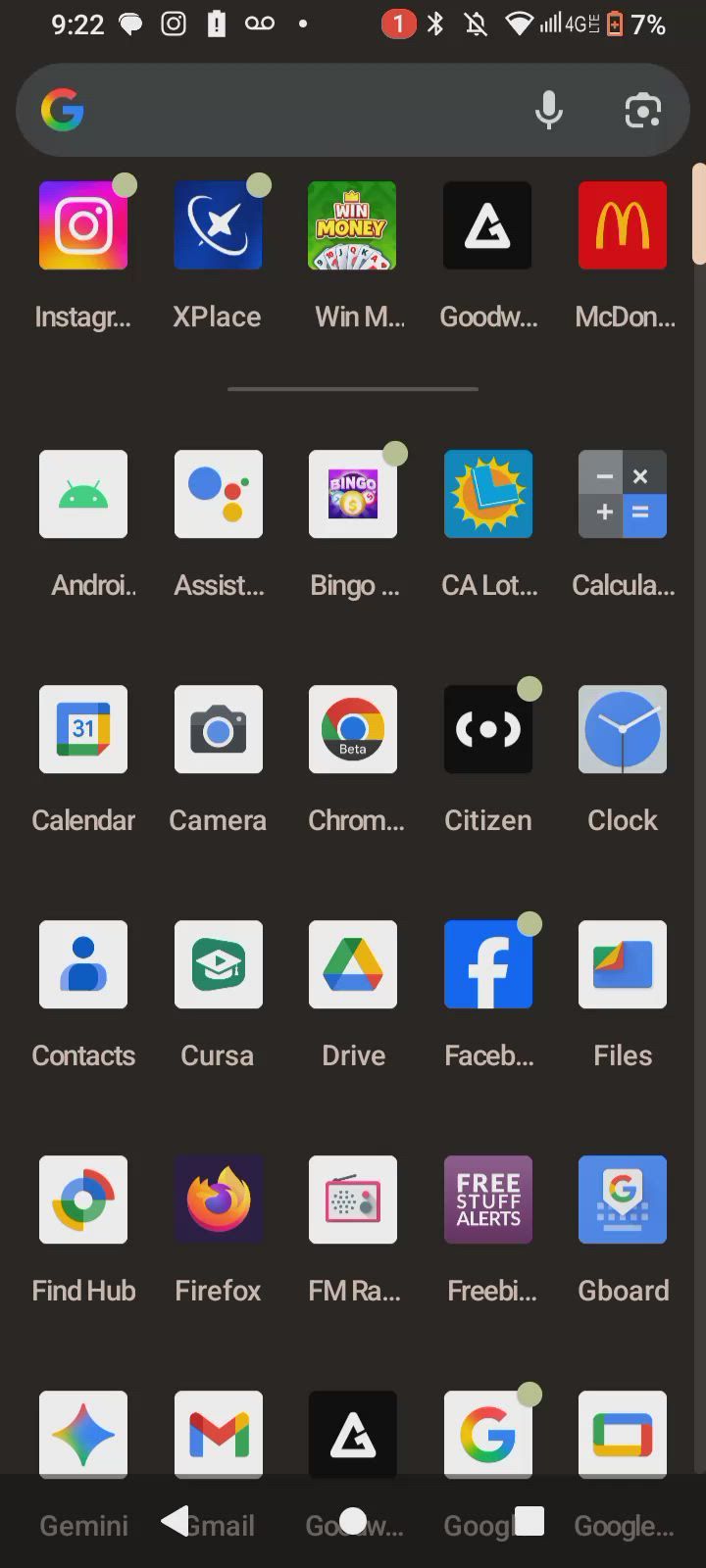Viewport: 706px width, 1568px height.
Task: Go to the home screen
Action: pos(353,1521)
